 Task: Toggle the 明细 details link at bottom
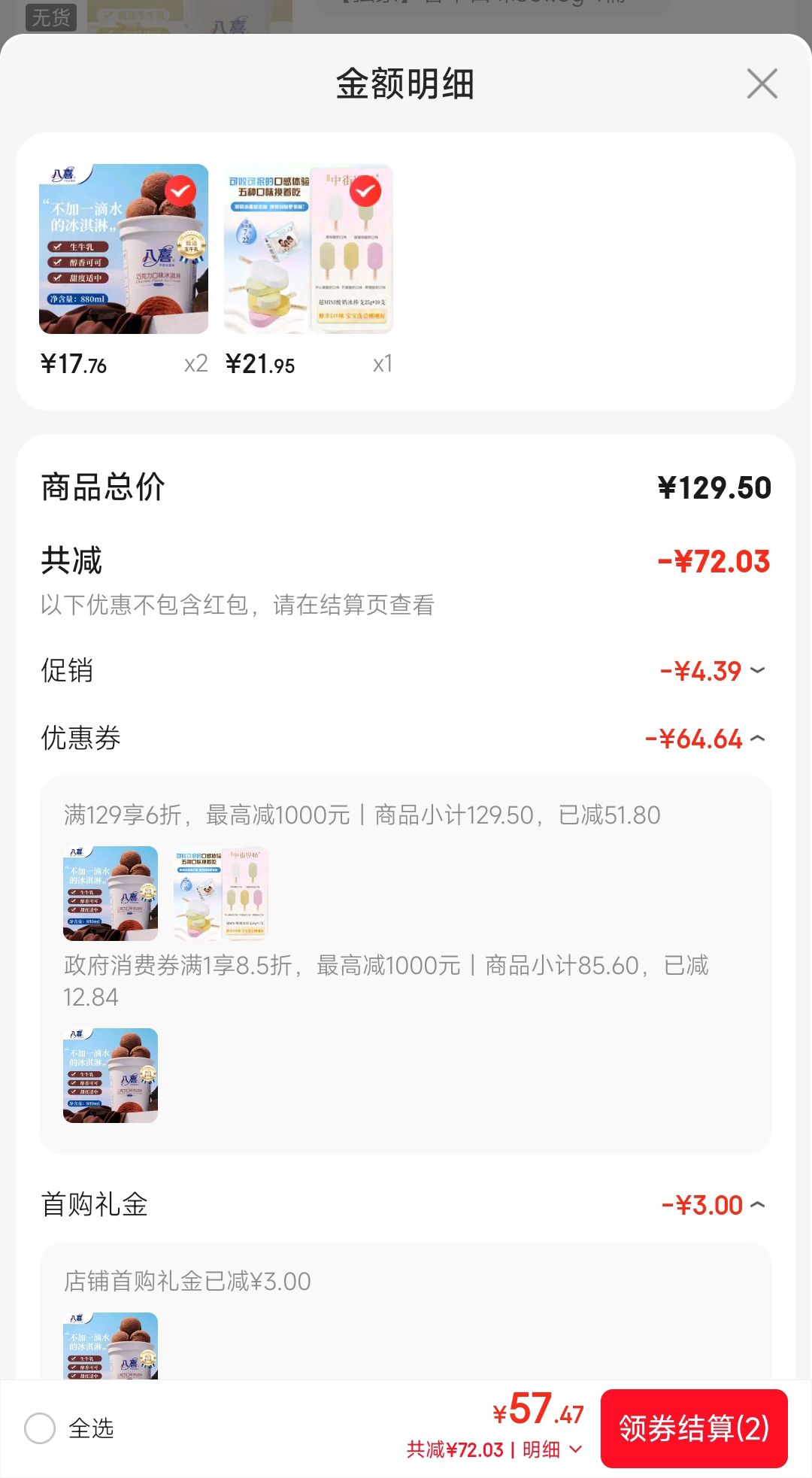pos(553,1449)
